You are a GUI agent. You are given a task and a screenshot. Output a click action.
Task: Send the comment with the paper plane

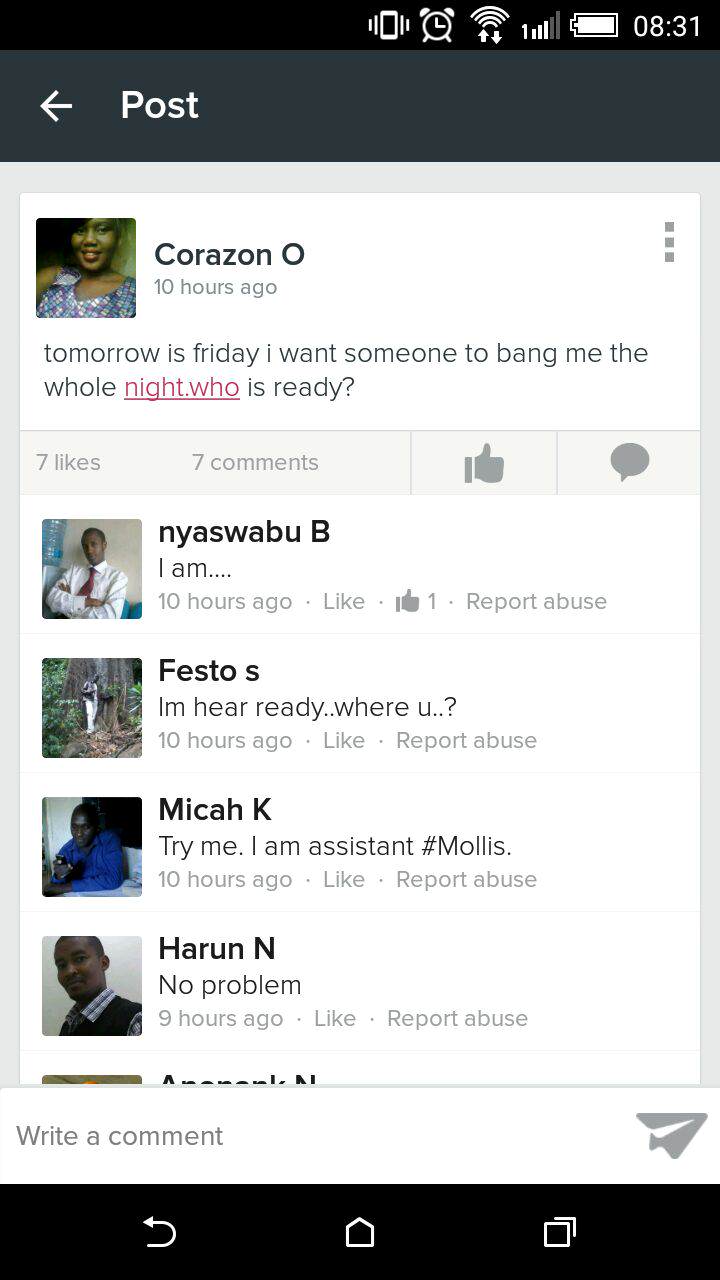671,1135
